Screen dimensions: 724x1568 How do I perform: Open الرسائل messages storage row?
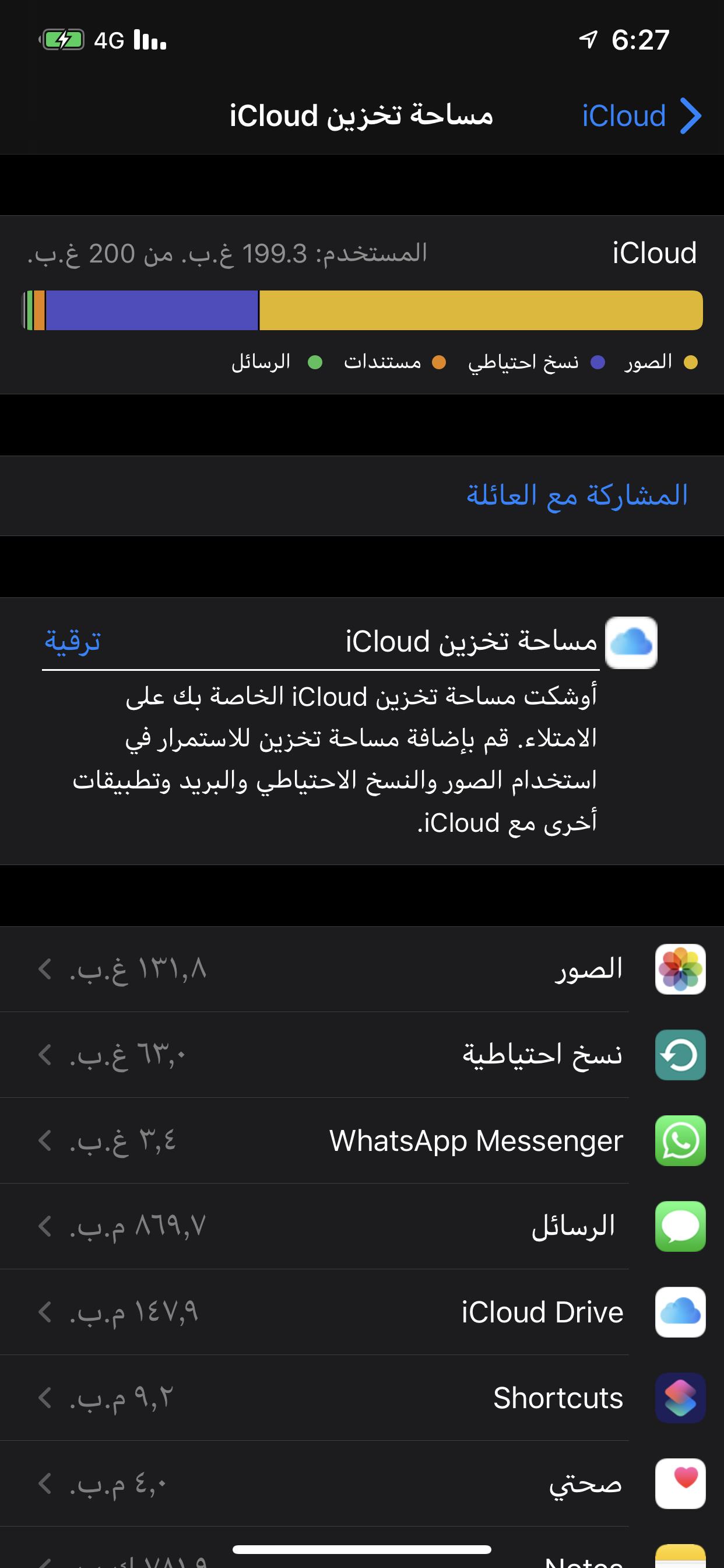pos(362,1226)
